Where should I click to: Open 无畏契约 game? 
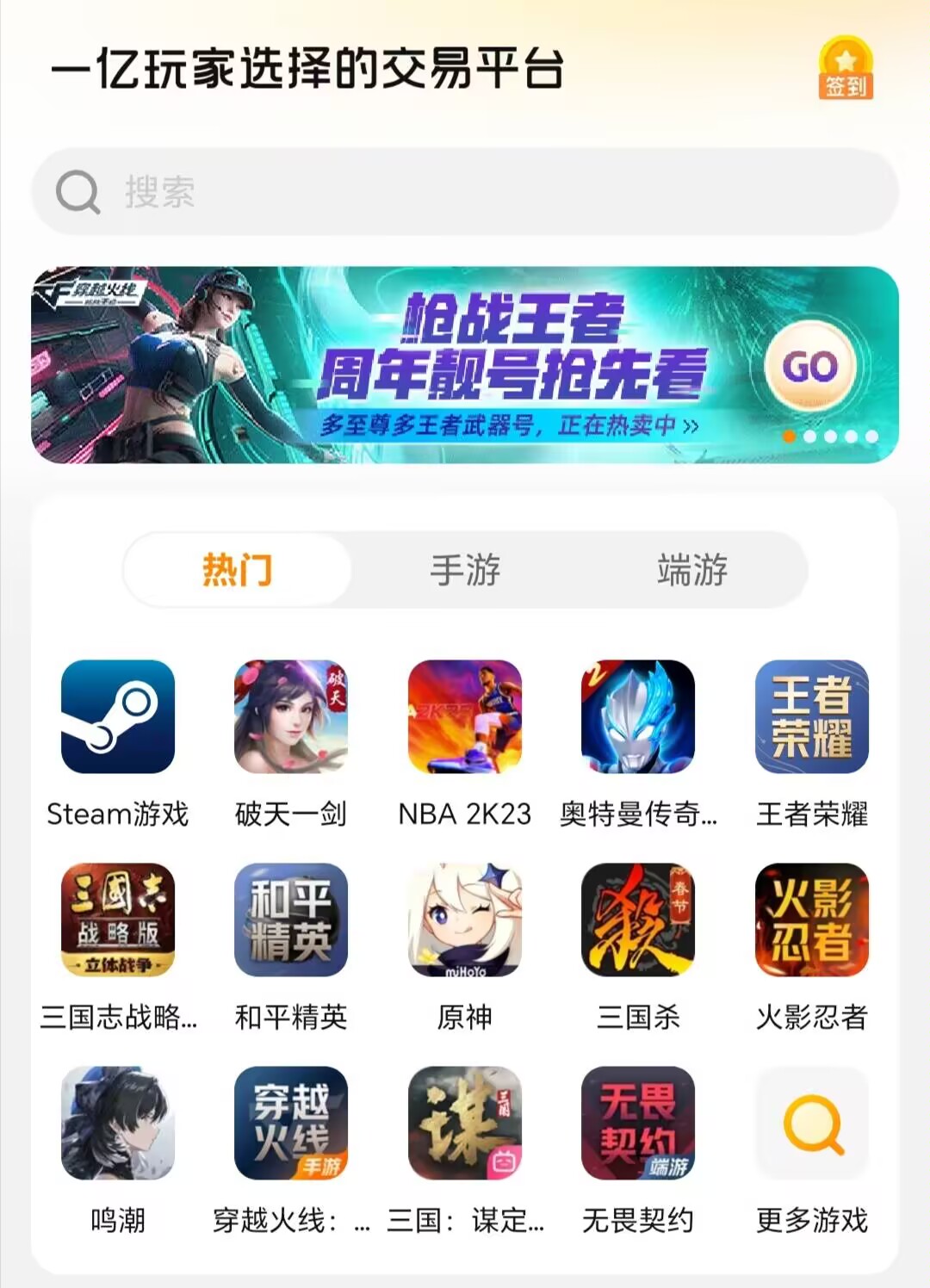tap(638, 1123)
